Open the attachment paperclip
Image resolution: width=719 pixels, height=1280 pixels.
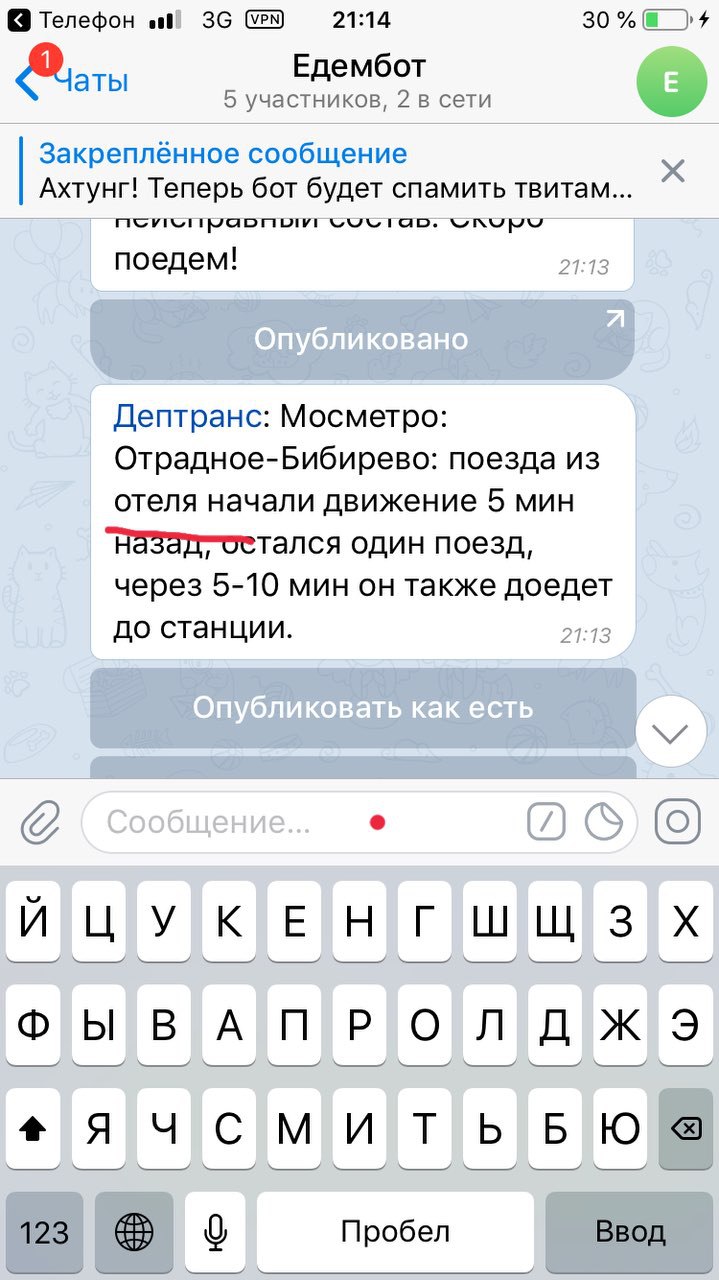tap(41, 823)
